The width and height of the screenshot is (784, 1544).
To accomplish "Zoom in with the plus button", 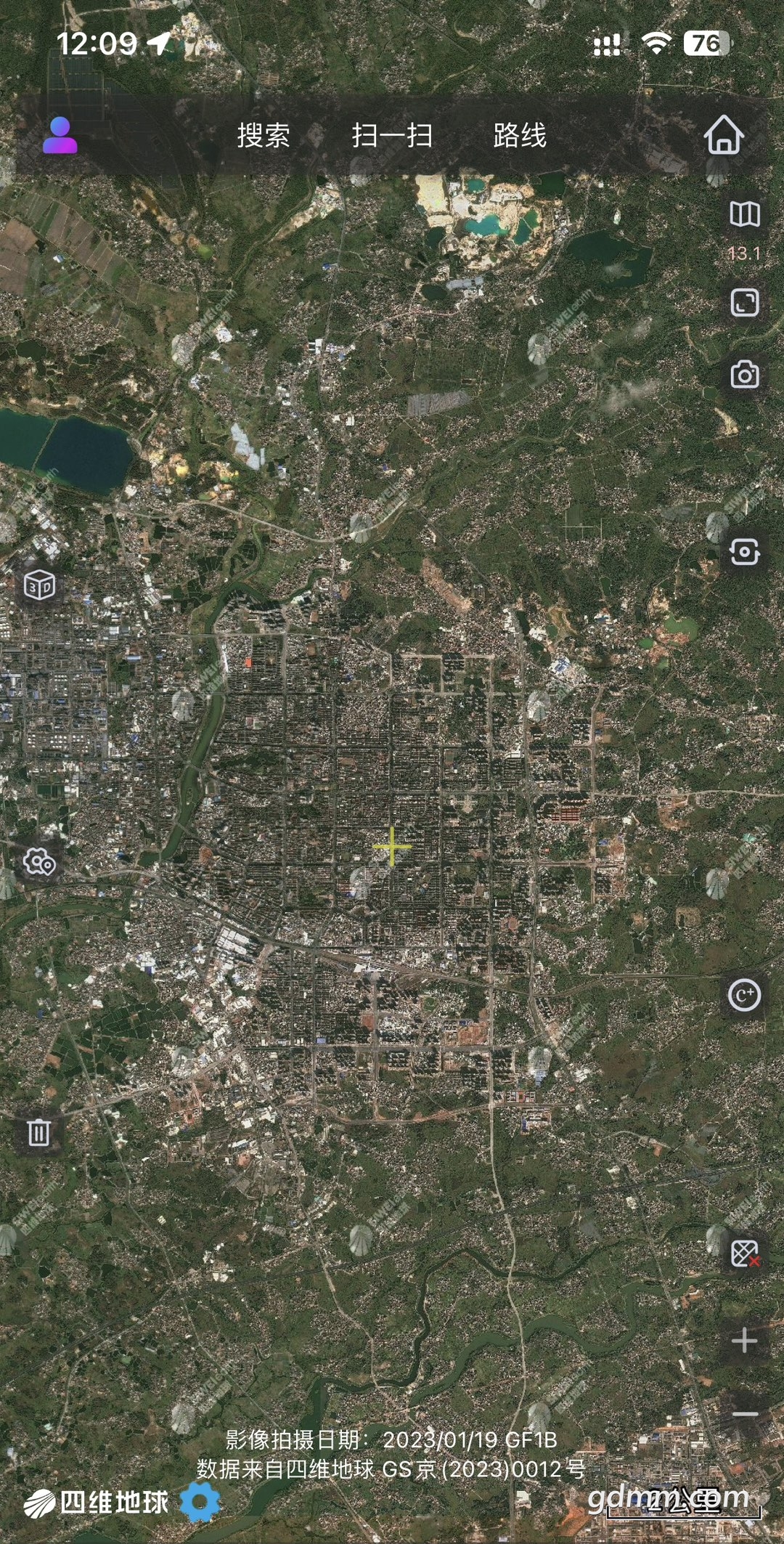I will pyautogui.click(x=745, y=1341).
